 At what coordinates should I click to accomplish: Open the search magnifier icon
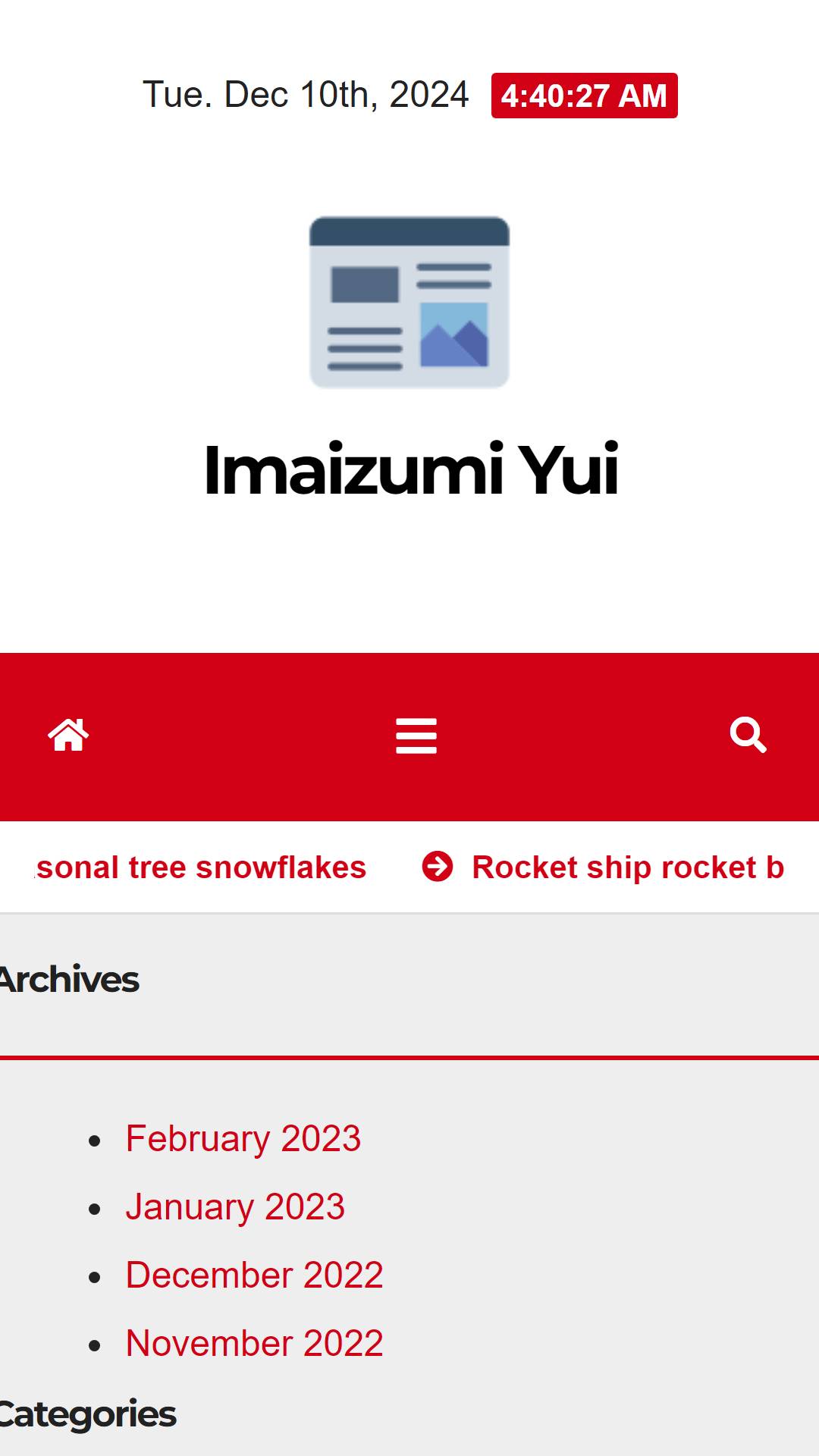pos(748,735)
